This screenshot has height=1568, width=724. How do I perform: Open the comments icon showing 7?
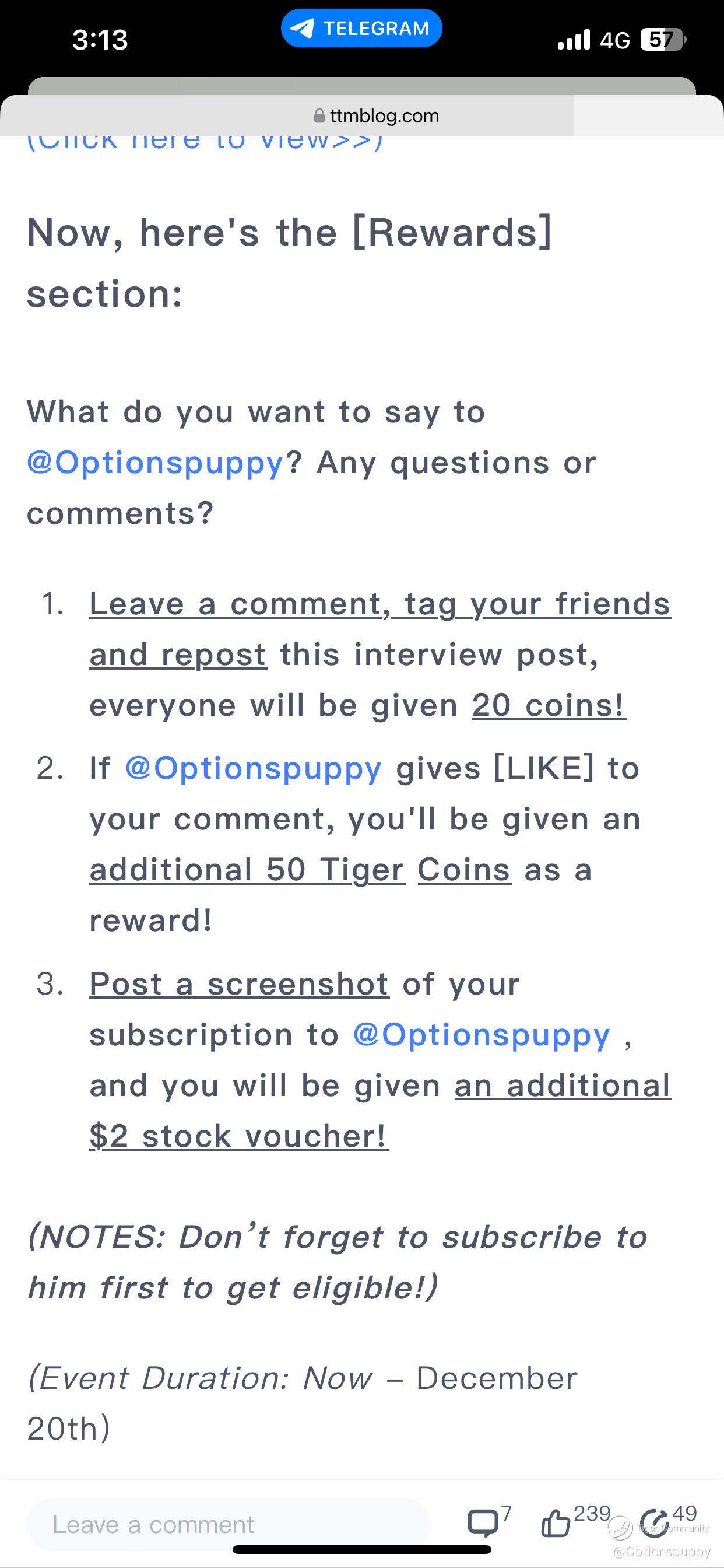coord(483,1524)
